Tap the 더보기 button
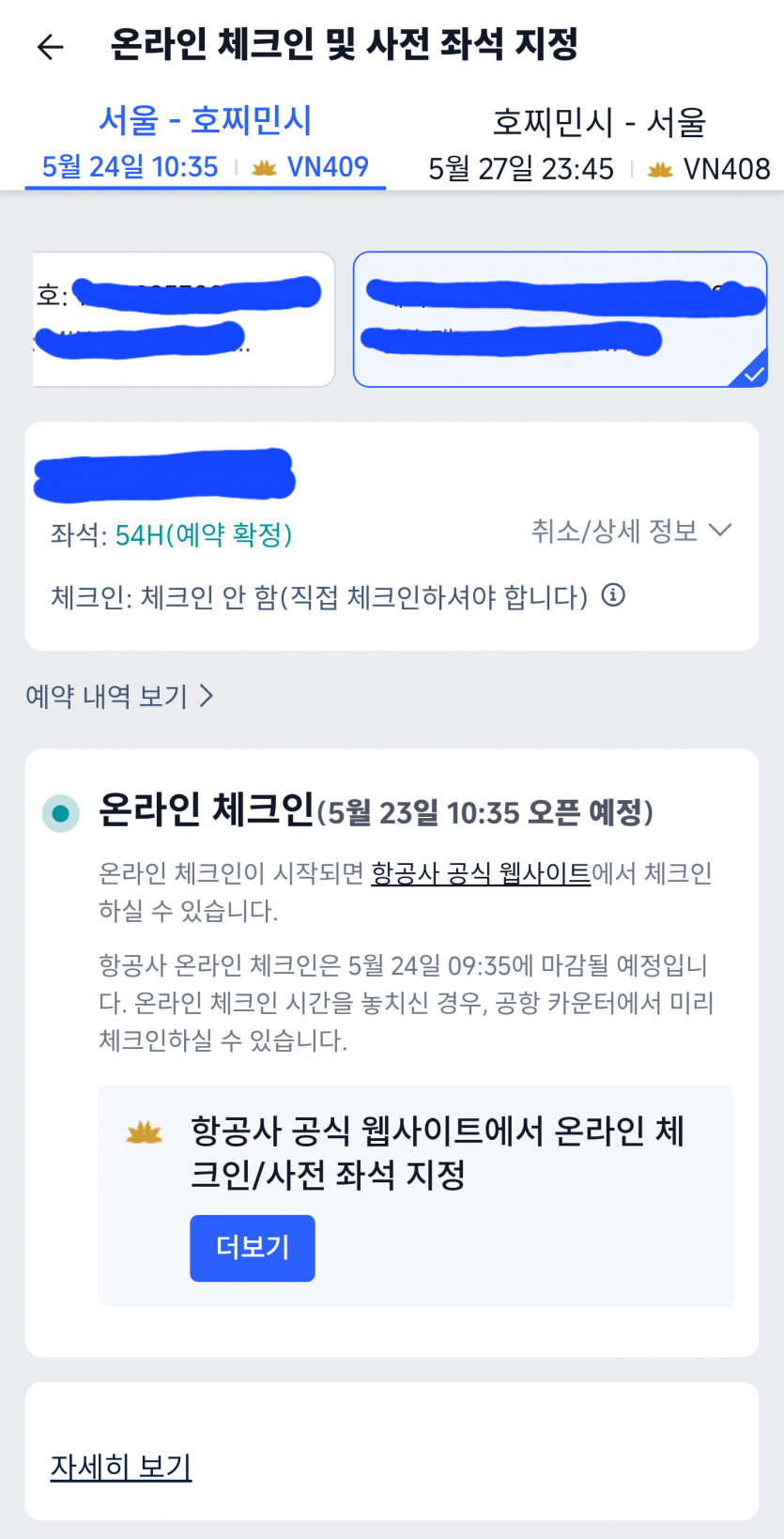This screenshot has width=784, height=1539. tap(252, 1248)
